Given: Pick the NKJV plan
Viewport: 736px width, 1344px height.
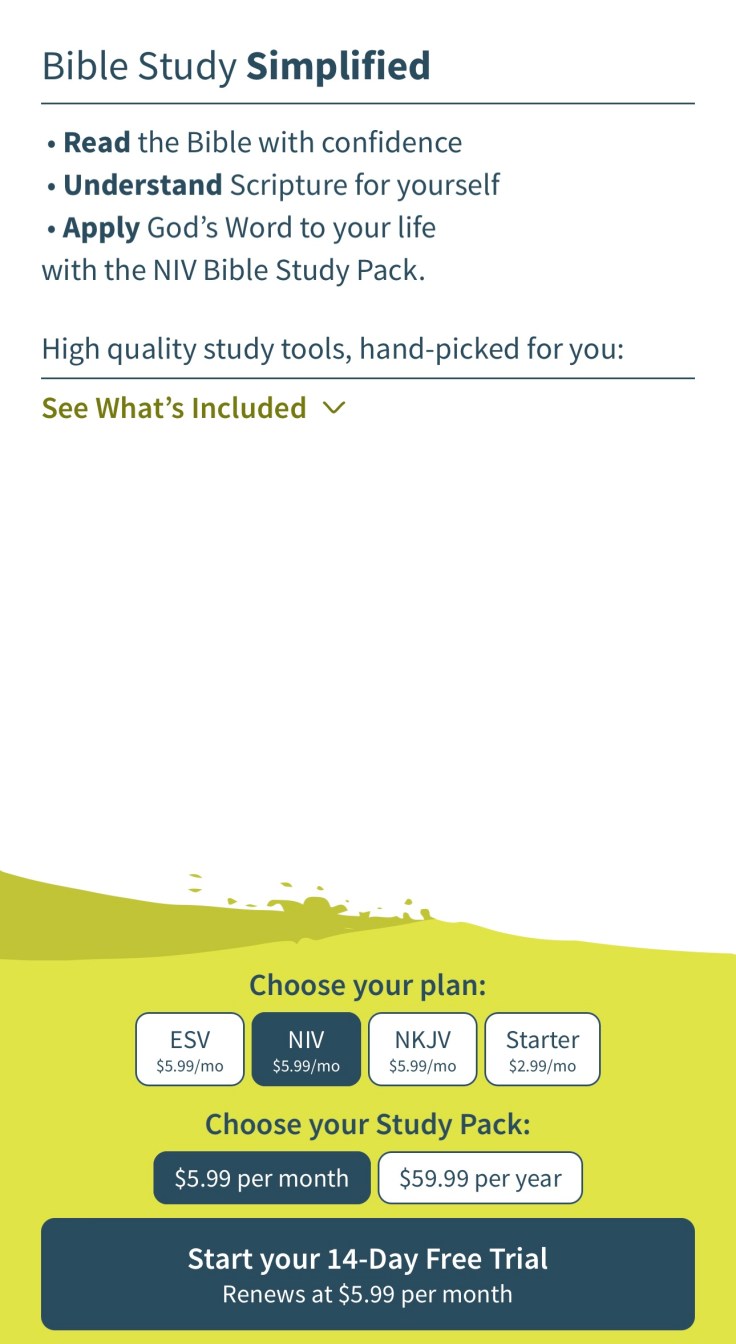Looking at the screenshot, I should click(x=422, y=1049).
